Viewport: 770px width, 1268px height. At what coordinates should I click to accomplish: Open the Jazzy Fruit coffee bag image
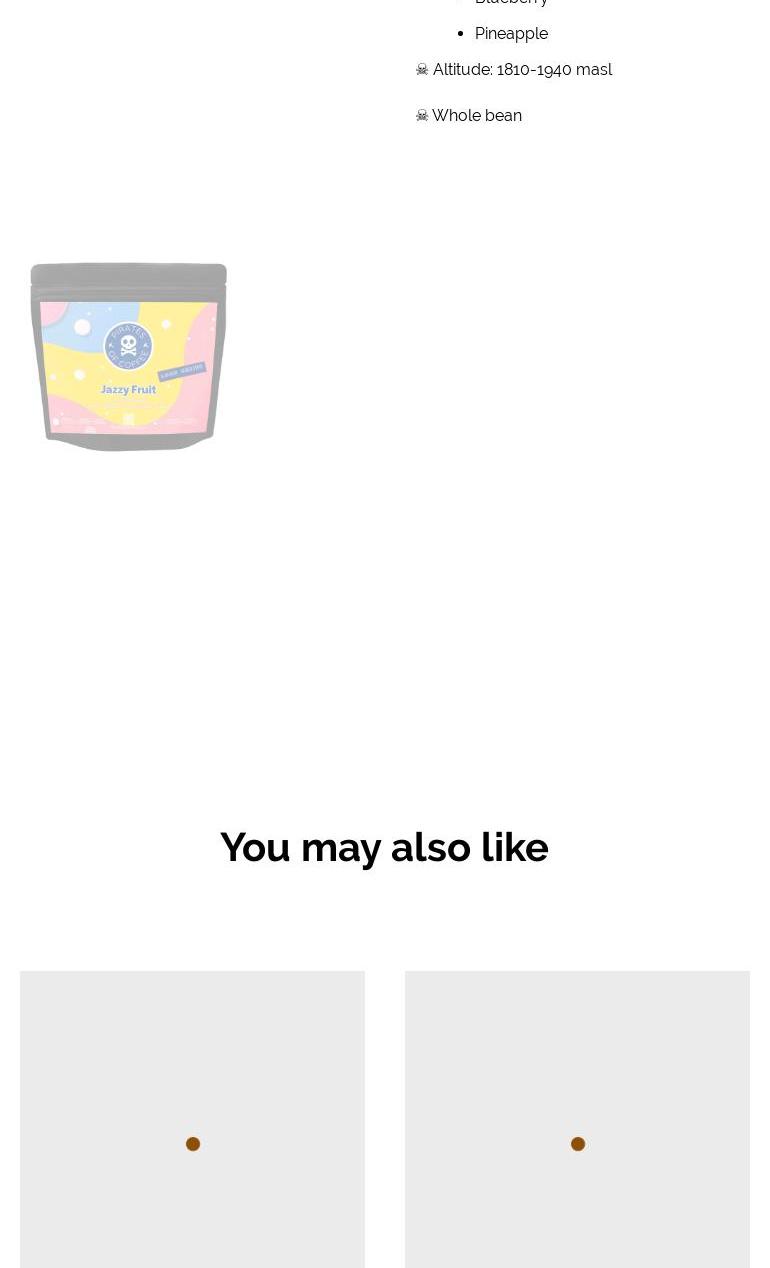[129, 357]
